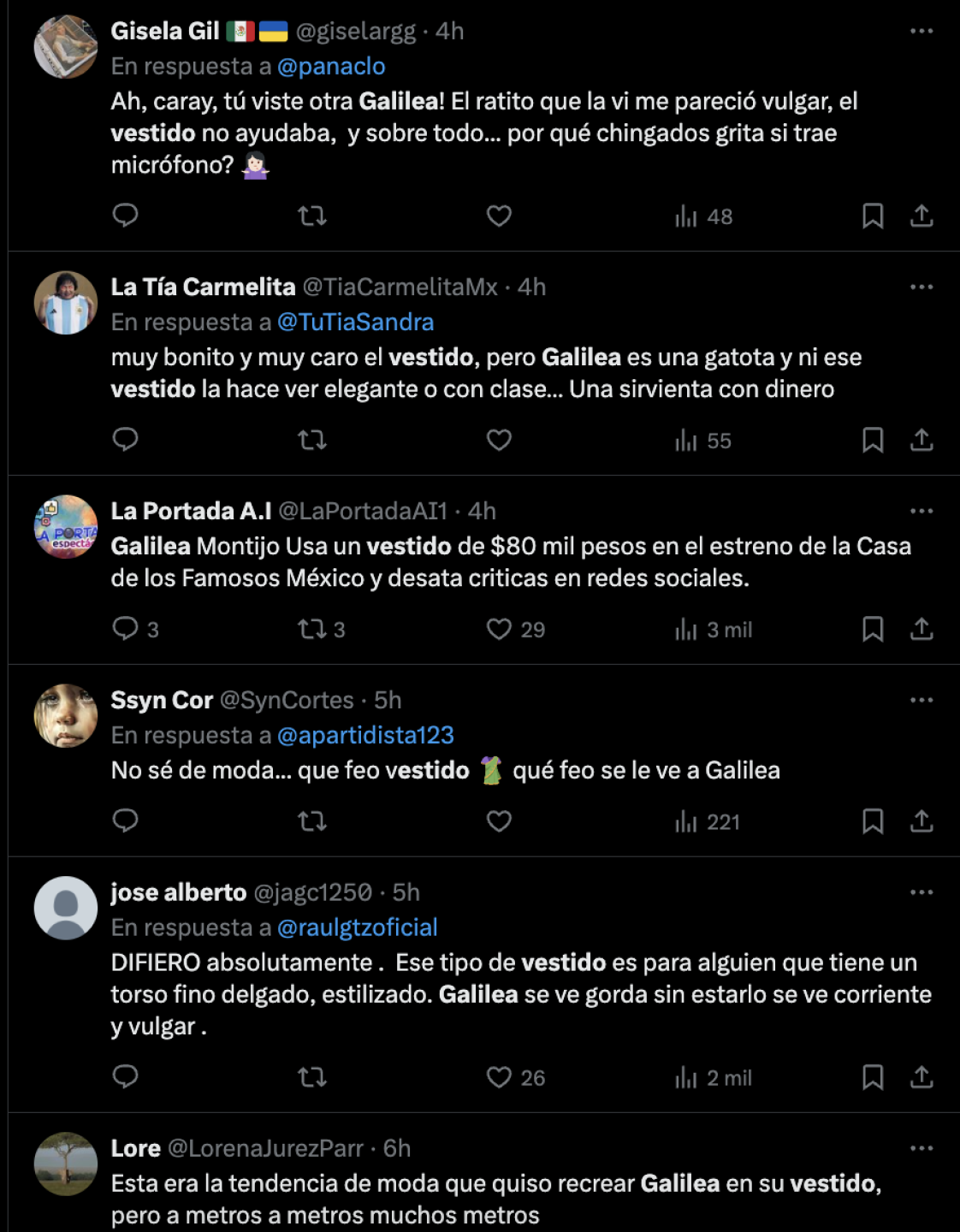Image resolution: width=960 pixels, height=1232 pixels.
Task: Open overflow menu on Gisela Gil's tweet
Action: [921, 31]
